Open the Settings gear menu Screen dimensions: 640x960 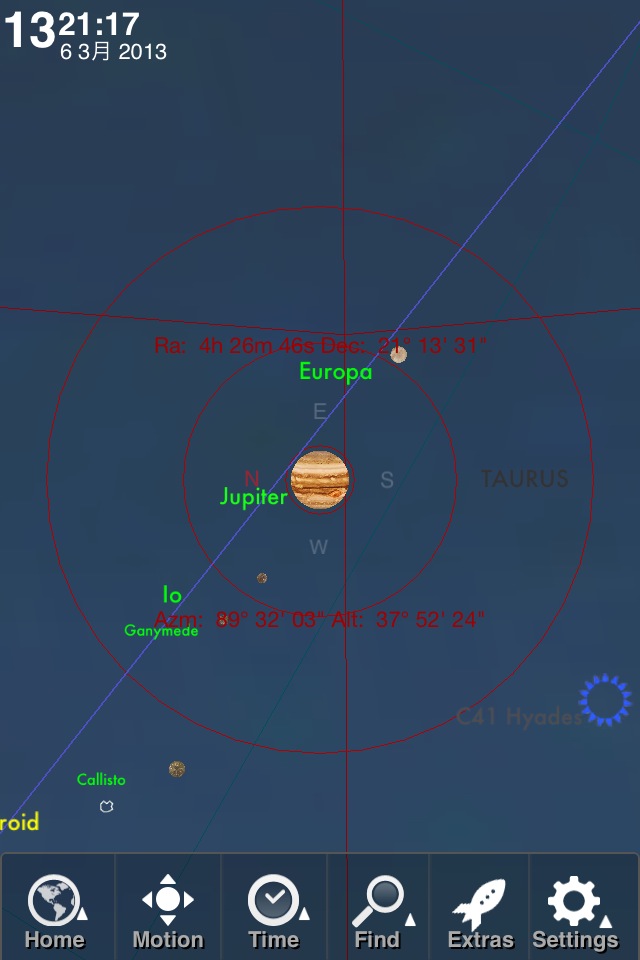click(x=576, y=910)
